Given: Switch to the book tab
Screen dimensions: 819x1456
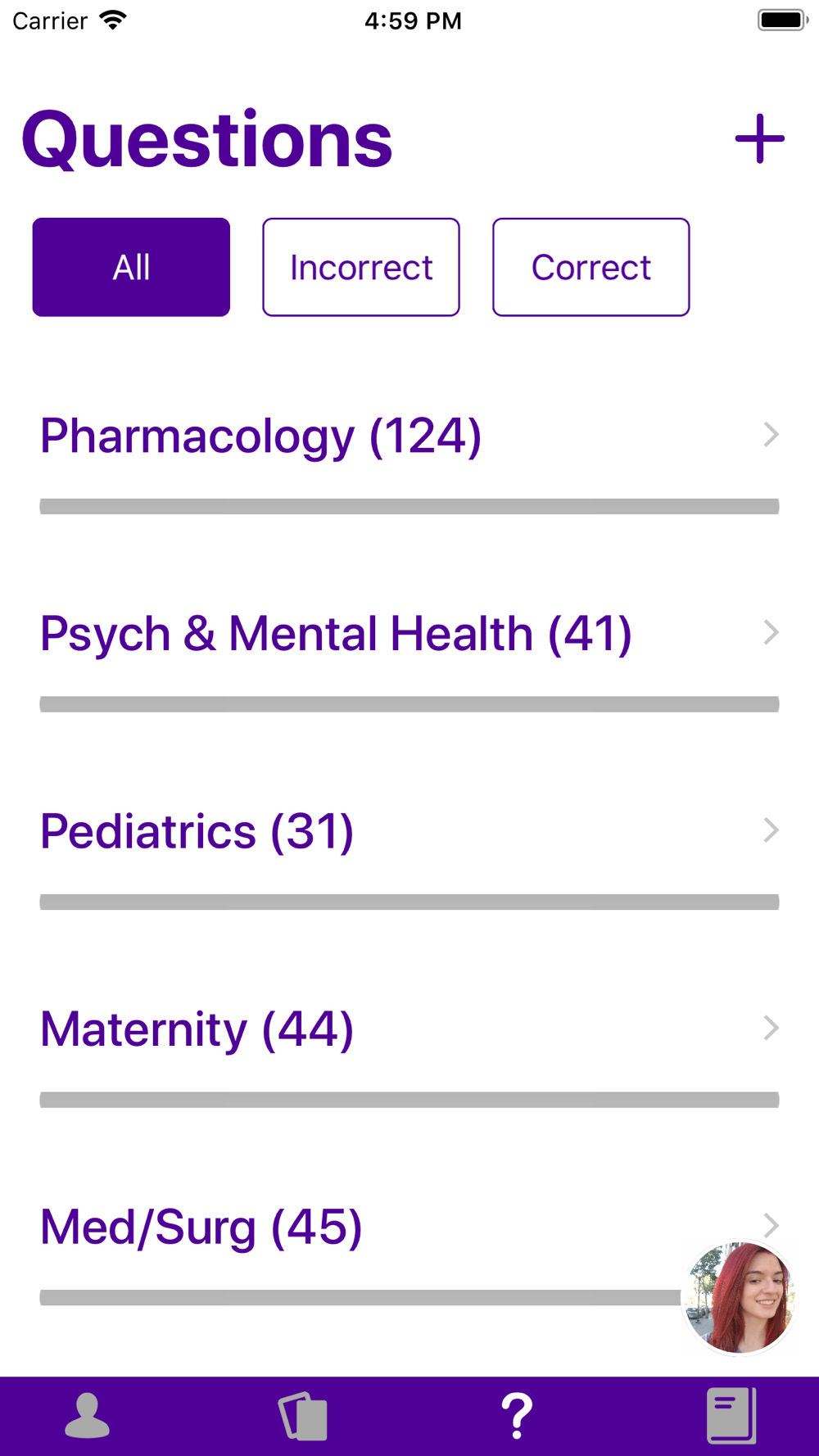Looking at the screenshot, I should [731, 1416].
